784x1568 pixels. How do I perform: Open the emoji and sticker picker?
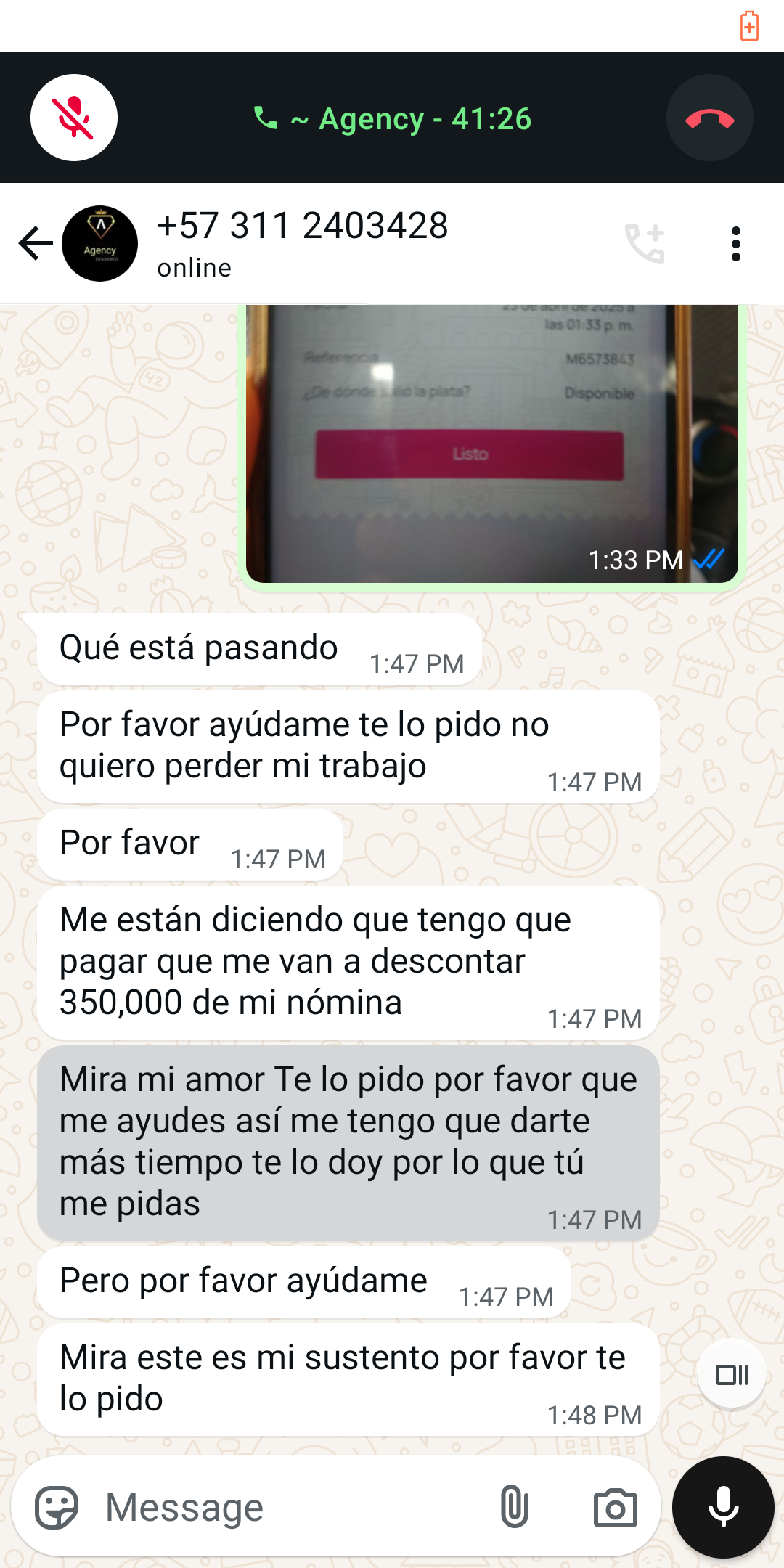coord(57,1507)
